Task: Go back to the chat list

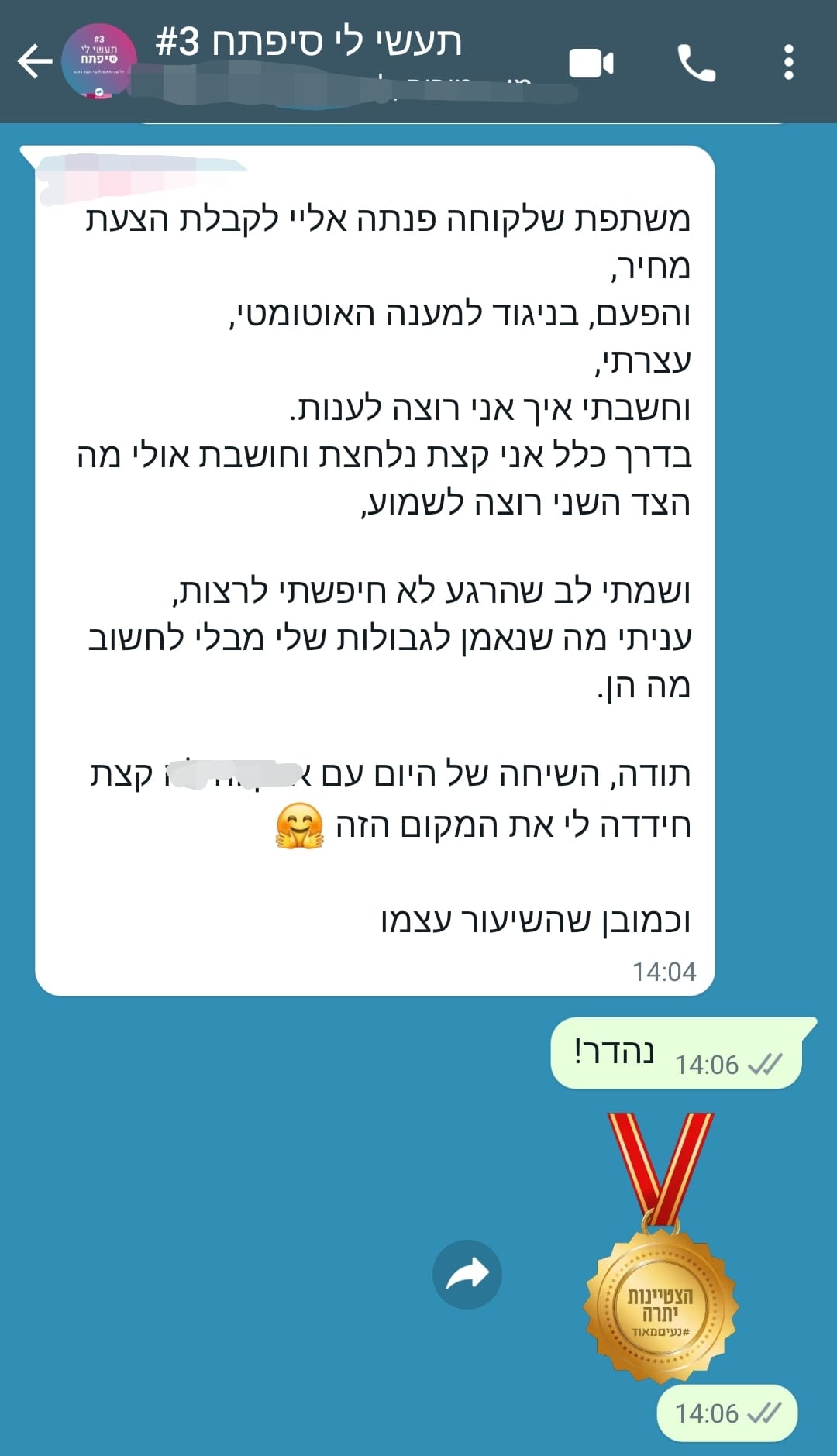Action: (35, 61)
